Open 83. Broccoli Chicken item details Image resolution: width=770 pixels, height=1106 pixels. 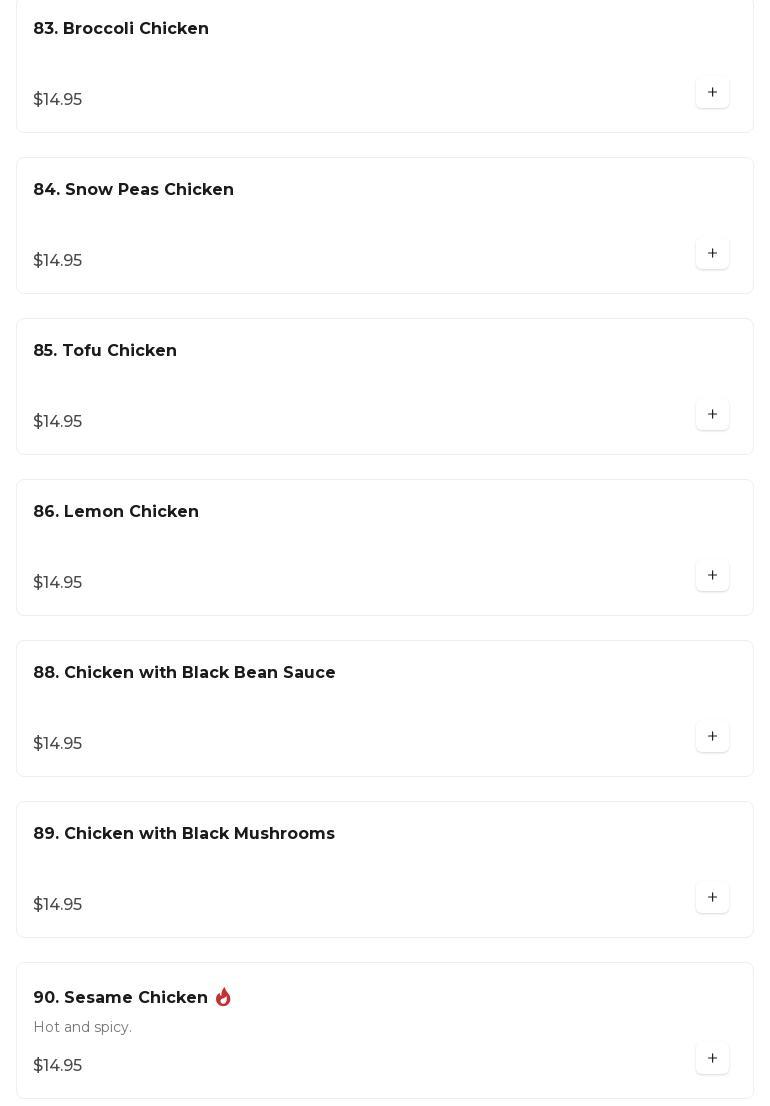121,29
